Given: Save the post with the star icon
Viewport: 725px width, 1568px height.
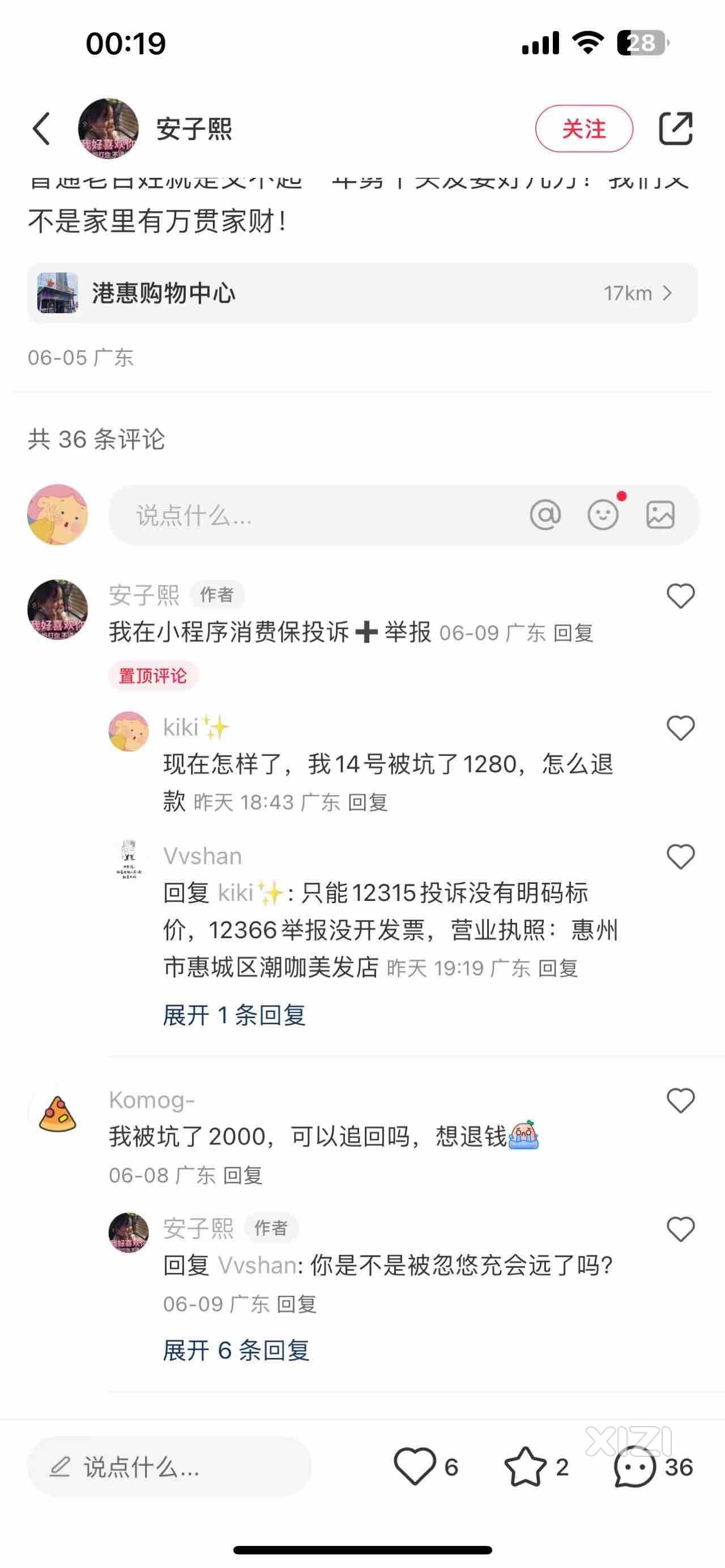Looking at the screenshot, I should 525,1467.
